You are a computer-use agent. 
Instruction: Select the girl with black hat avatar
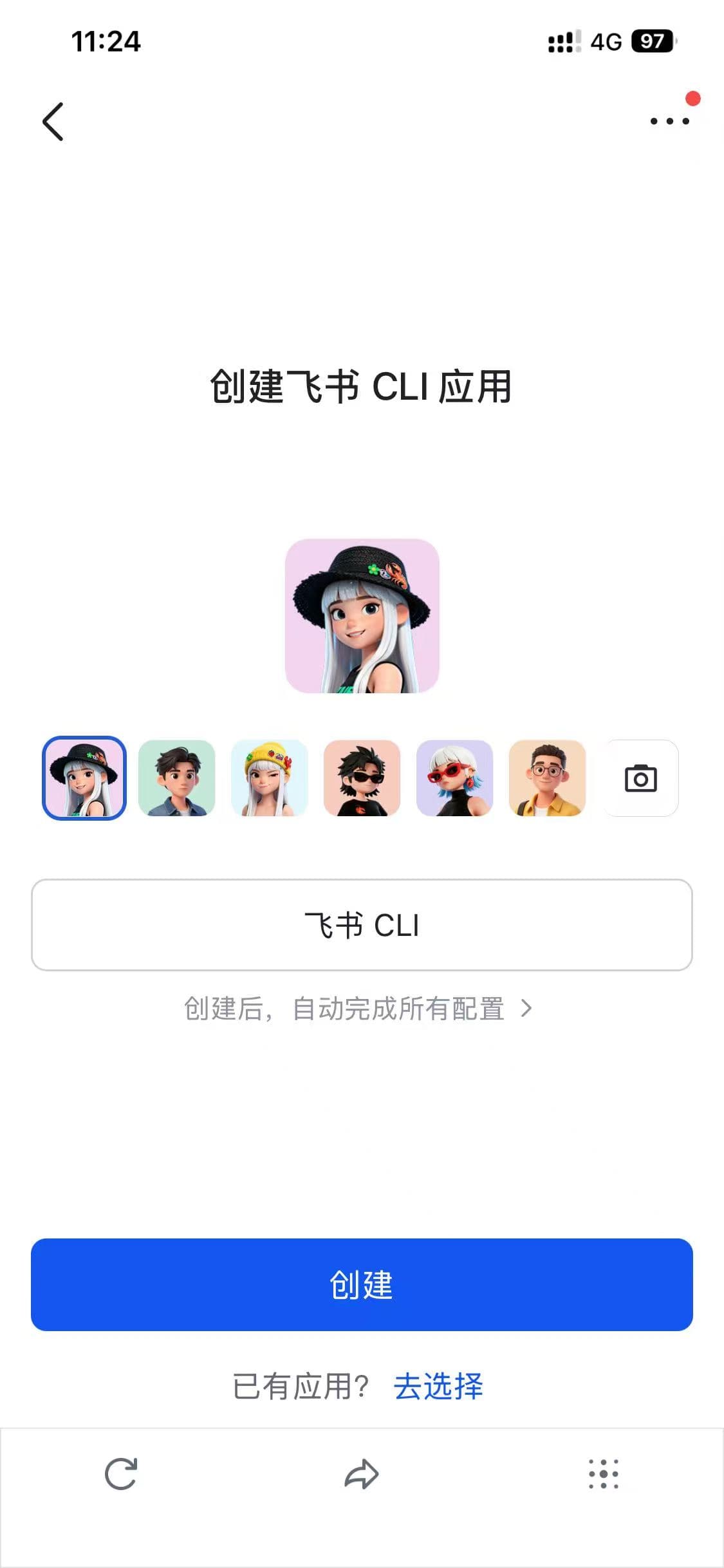(83, 778)
